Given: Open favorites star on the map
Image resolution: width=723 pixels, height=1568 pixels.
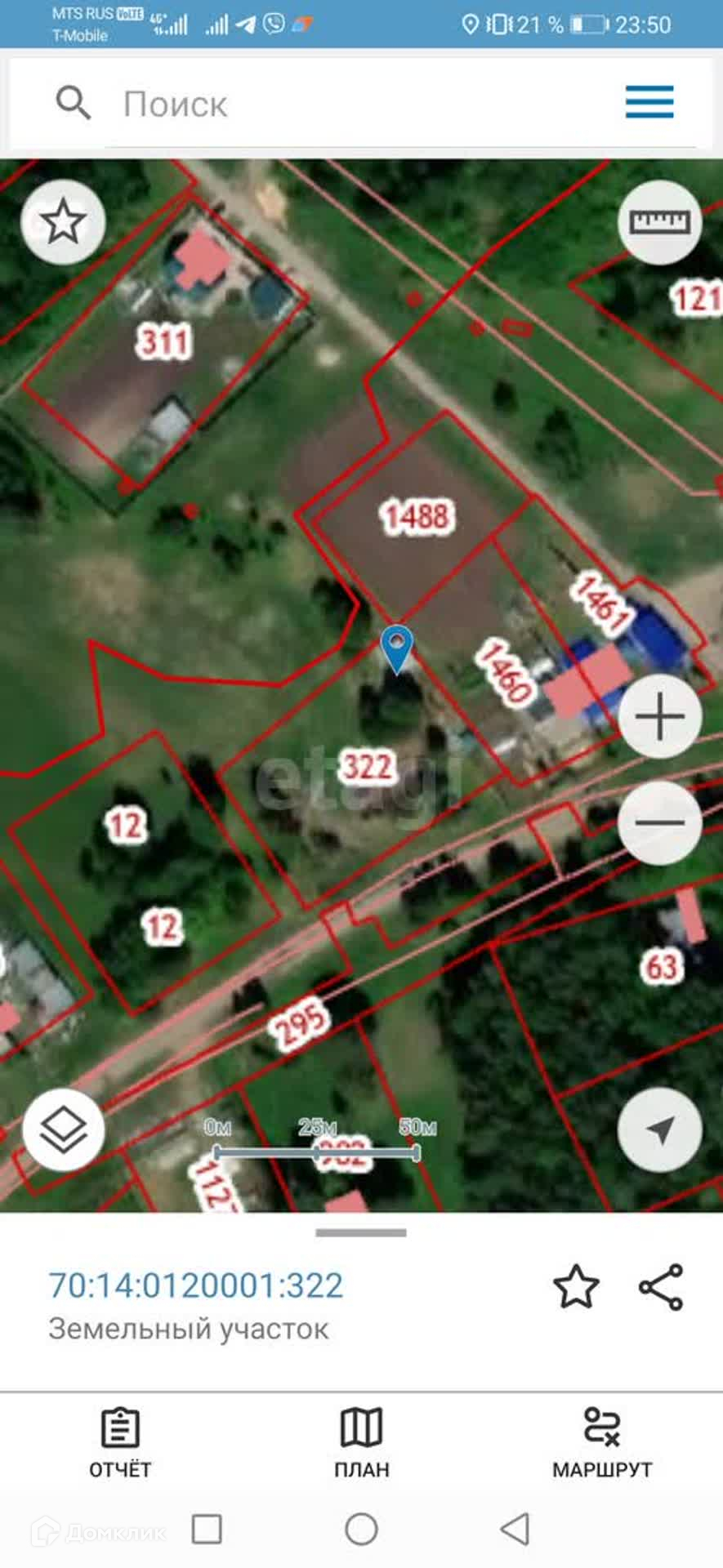Looking at the screenshot, I should (63, 221).
